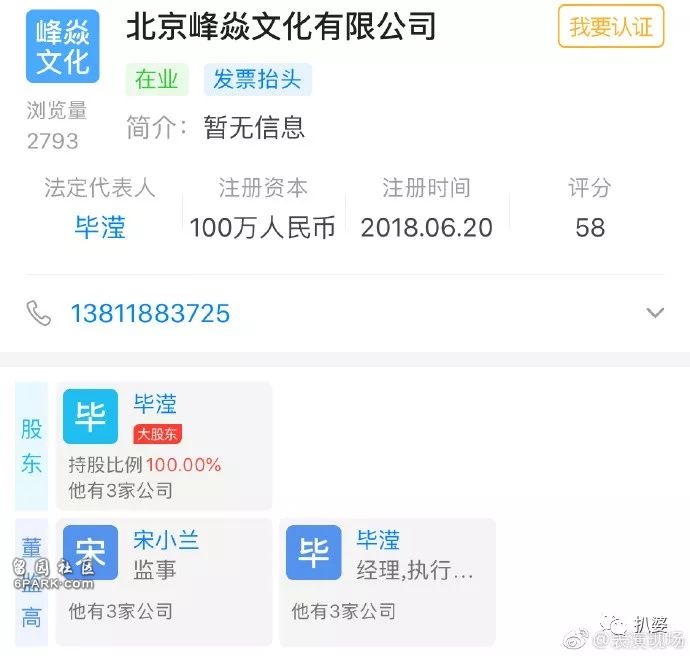Open shareholder card 毕滢 with 100.00% stake
The height and width of the screenshot is (656, 690).
(164, 446)
